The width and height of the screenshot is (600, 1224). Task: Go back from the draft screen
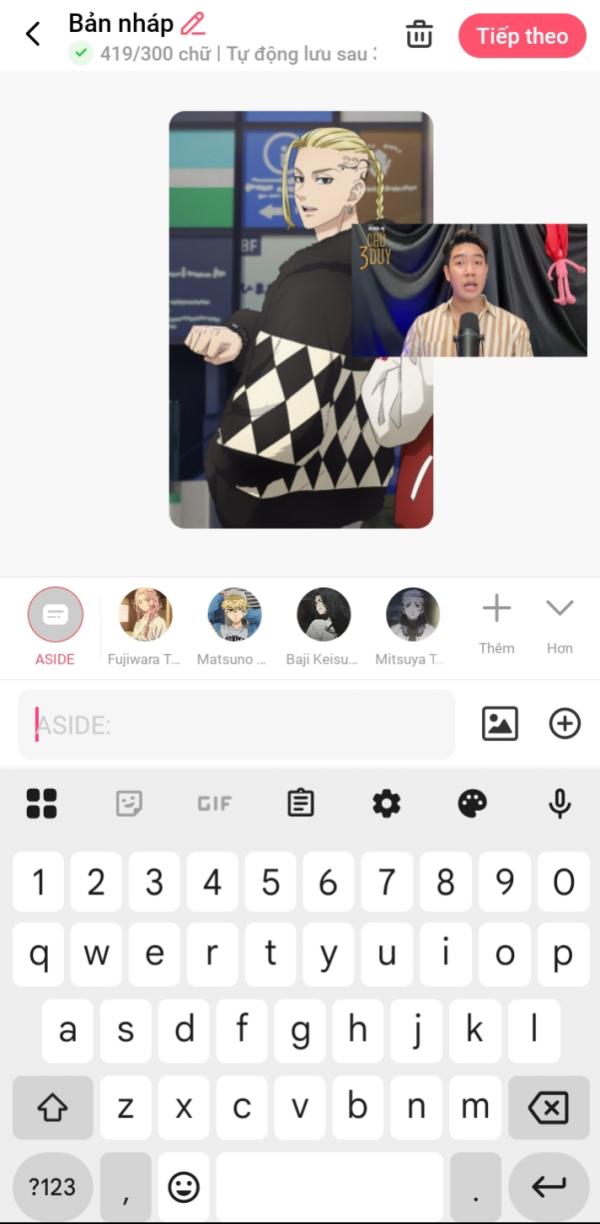click(33, 35)
